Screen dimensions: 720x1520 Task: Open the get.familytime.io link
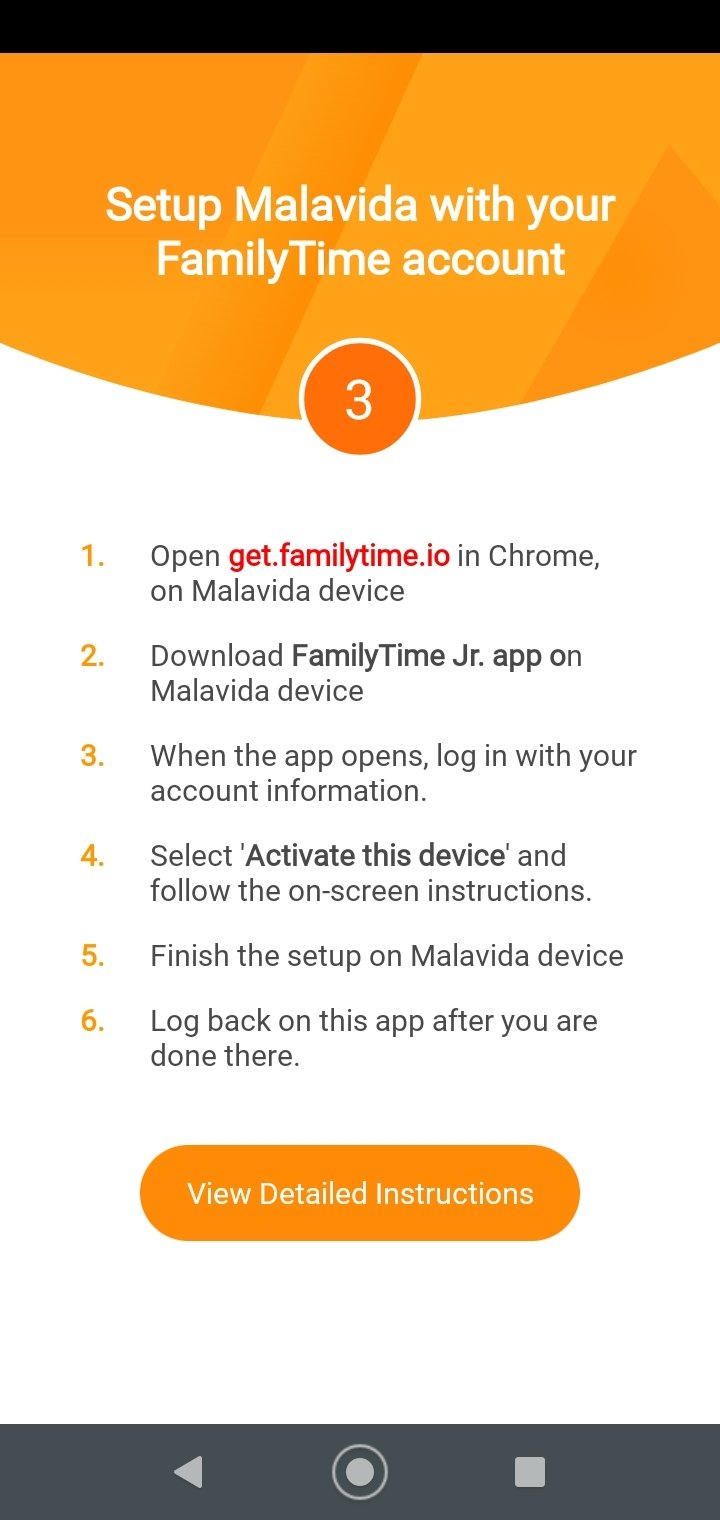339,556
